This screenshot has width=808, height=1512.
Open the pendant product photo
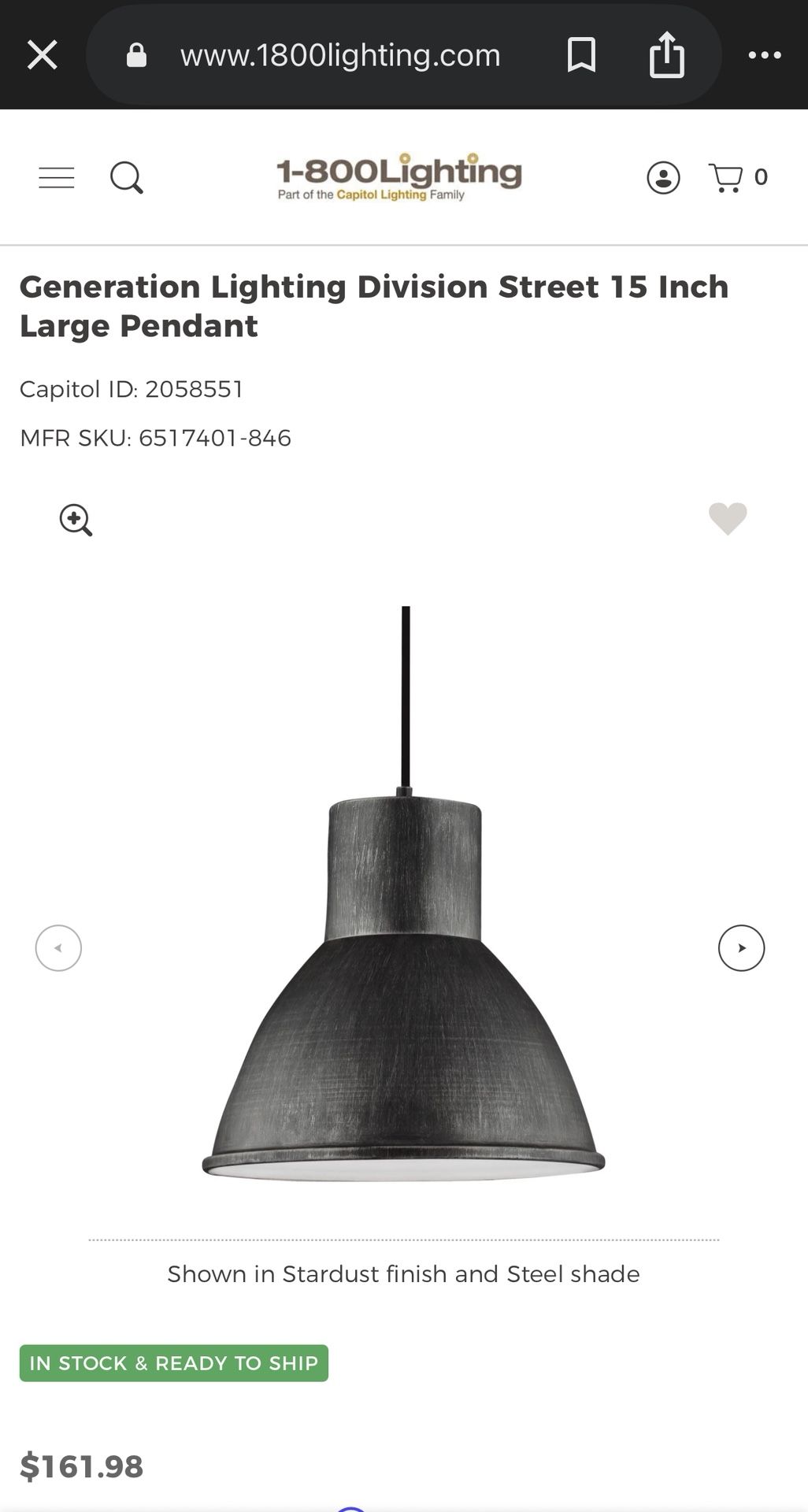tap(403, 894)
